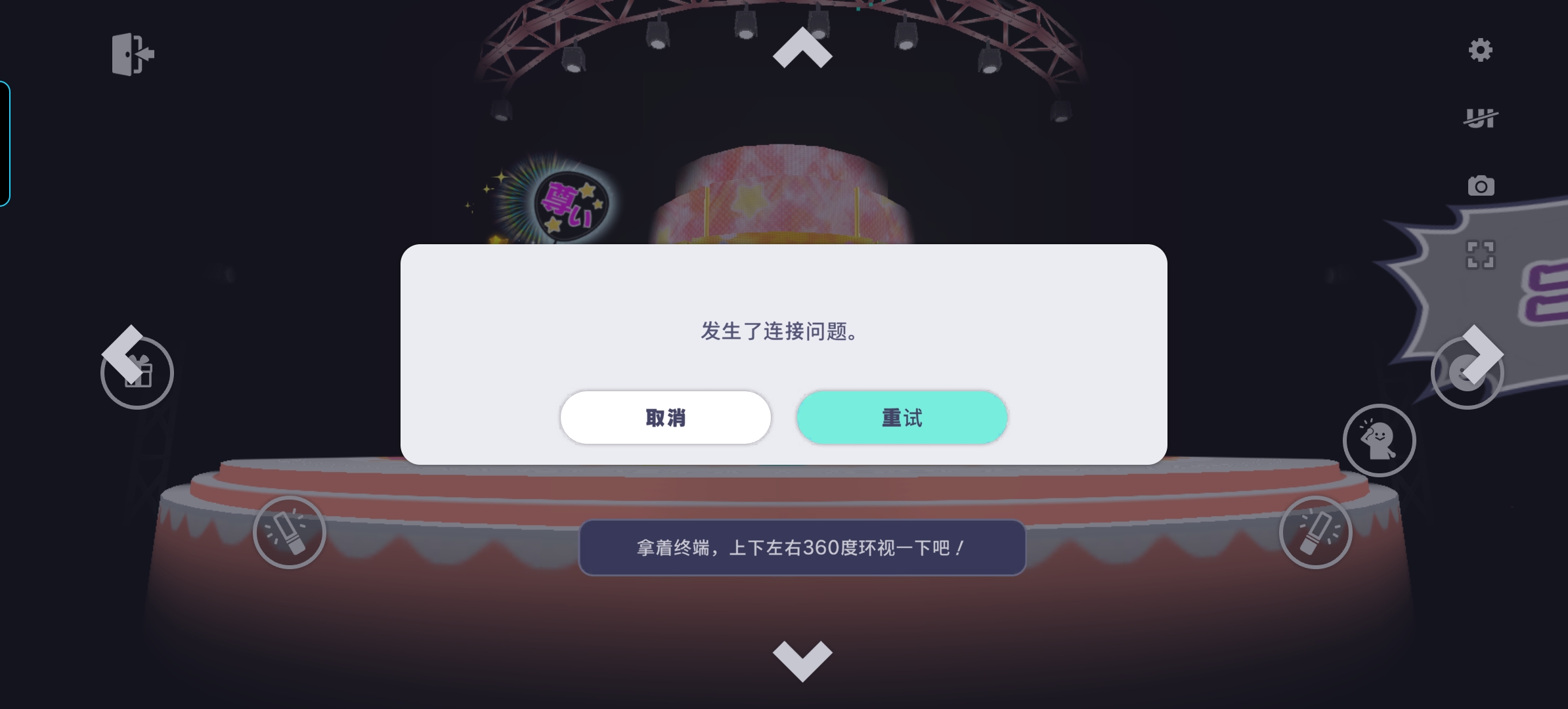Wave the right penlight

[x=1315, y=532]
